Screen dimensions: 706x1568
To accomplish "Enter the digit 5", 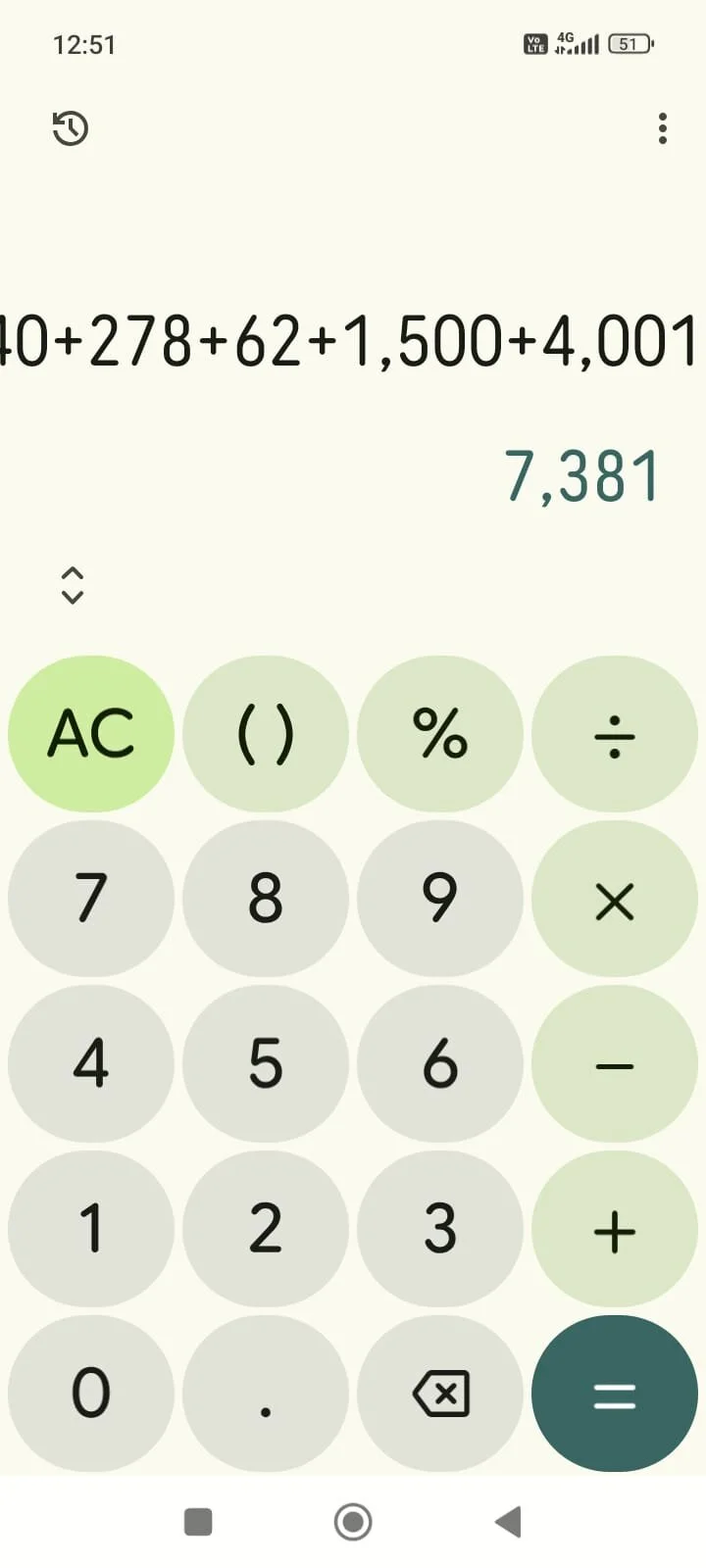I will 266,1064.
